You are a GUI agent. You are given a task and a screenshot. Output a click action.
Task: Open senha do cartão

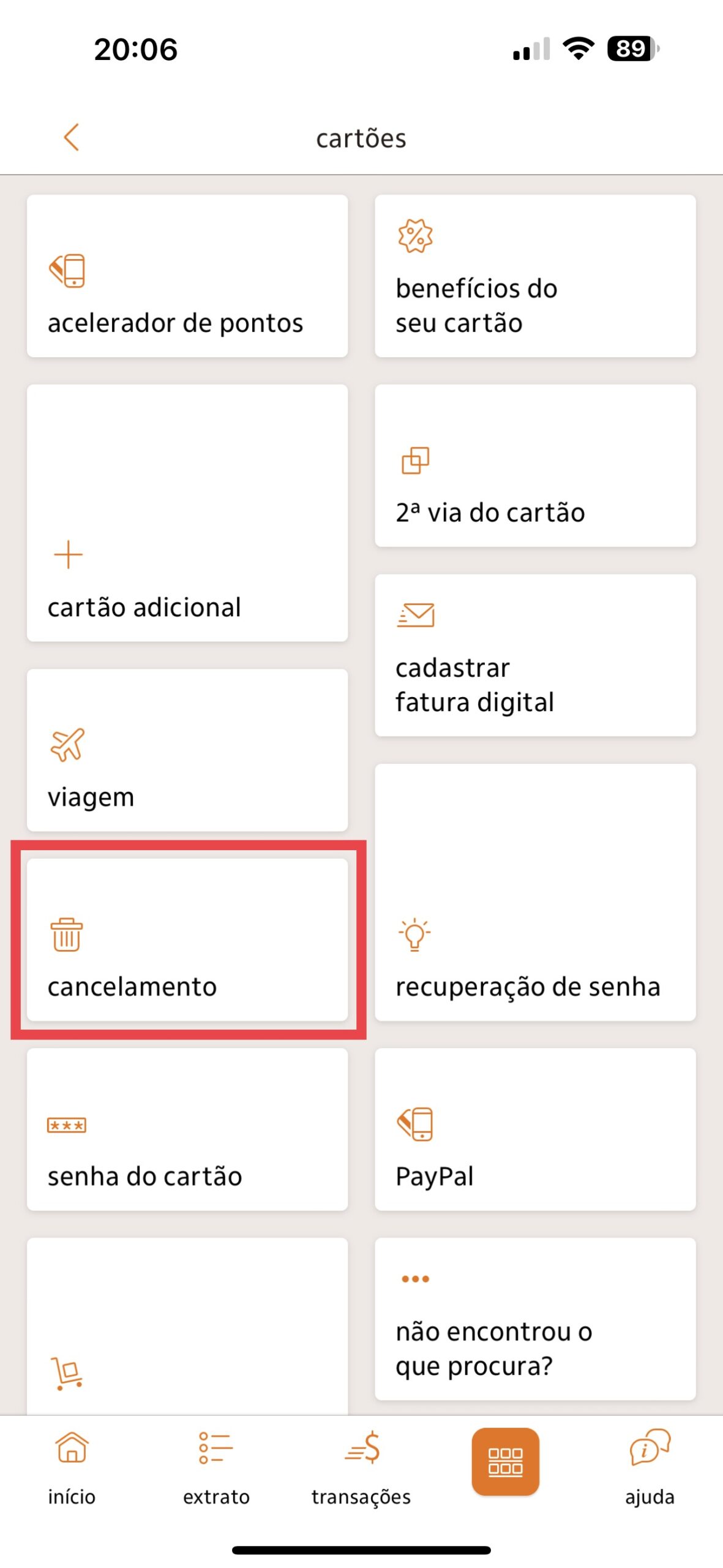[187, 1129]
